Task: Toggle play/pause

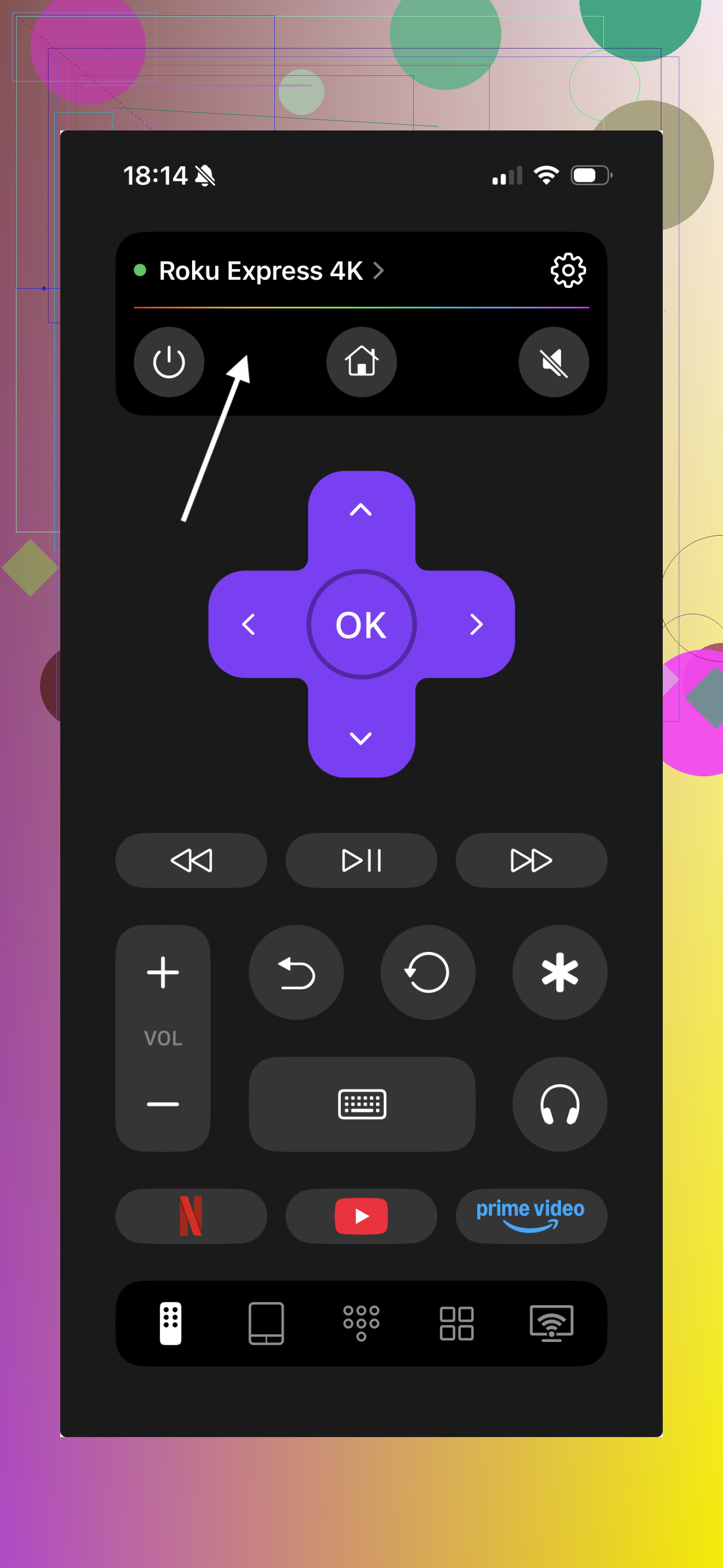Action: (361, 861)
